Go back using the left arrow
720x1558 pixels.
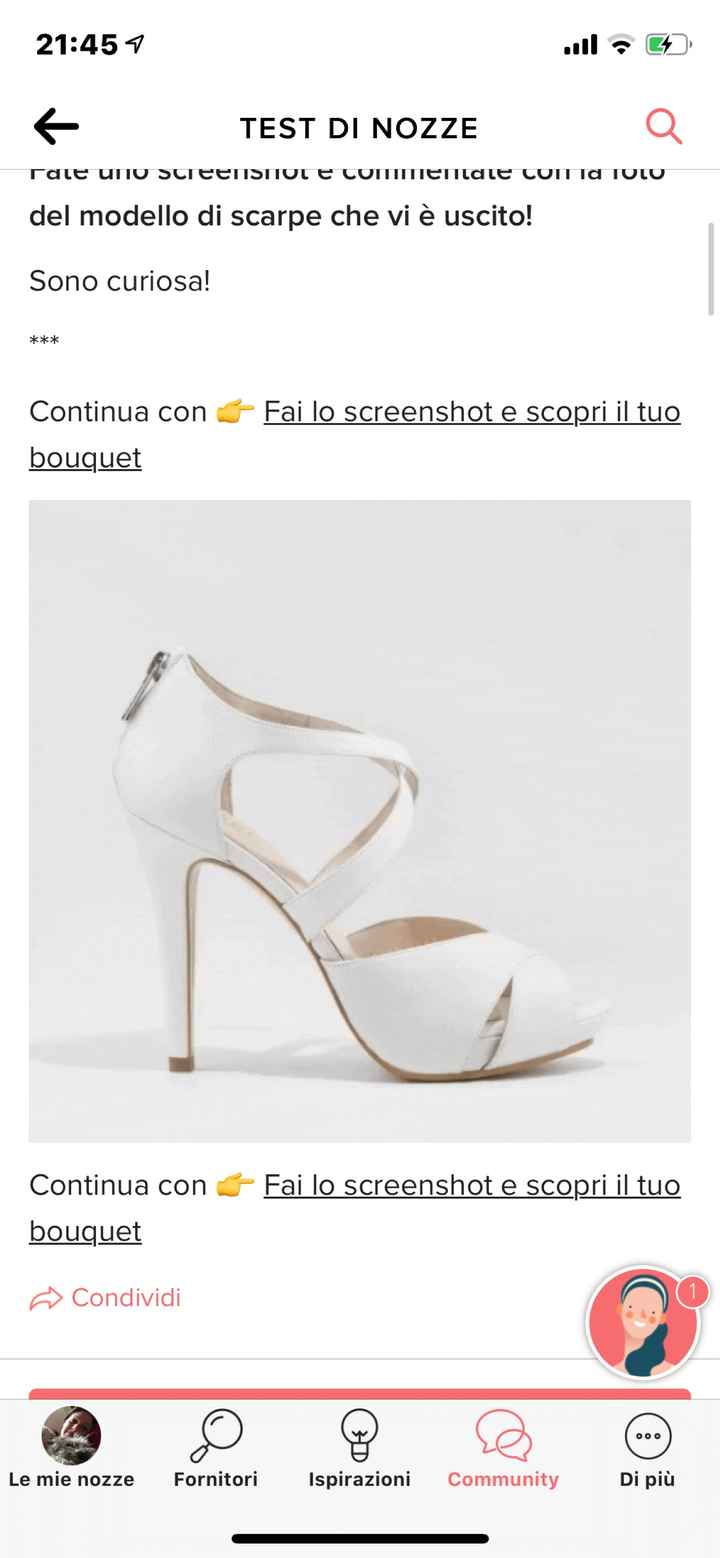click(x=55, y=126)
